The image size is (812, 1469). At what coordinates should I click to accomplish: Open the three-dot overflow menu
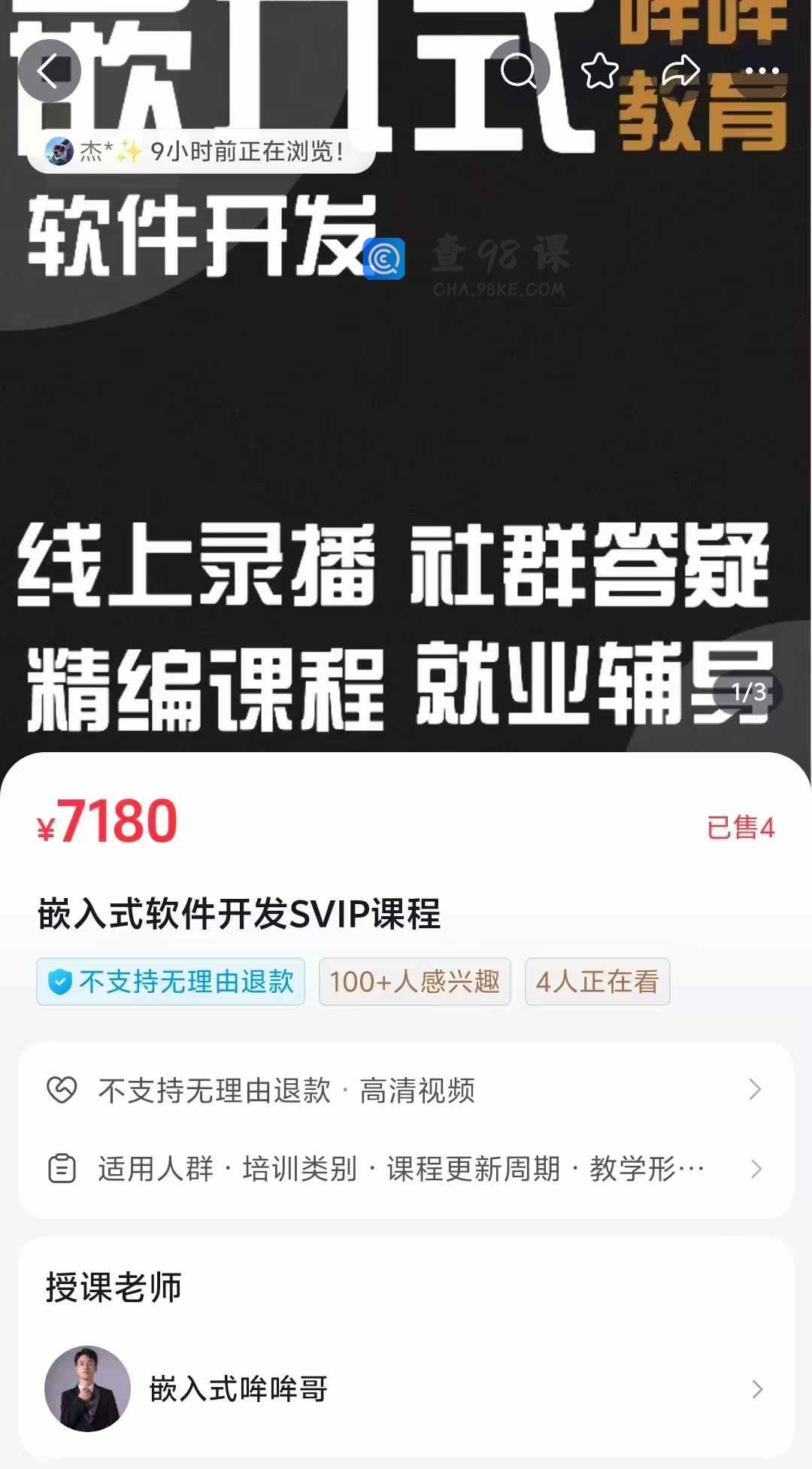pyautogui.click(x=762, y=71)
